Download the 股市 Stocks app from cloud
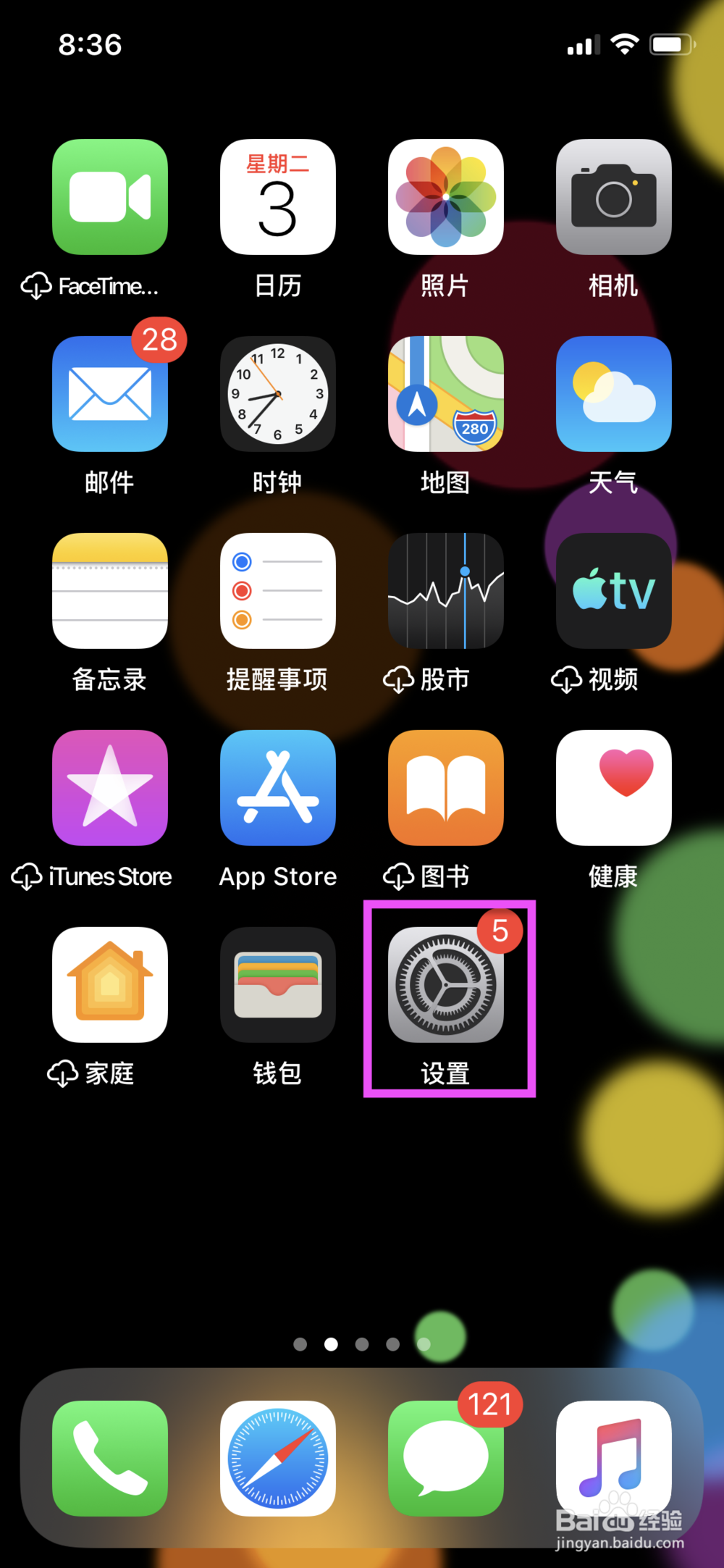The image size is (724, 1568). [x=446, y=590]
